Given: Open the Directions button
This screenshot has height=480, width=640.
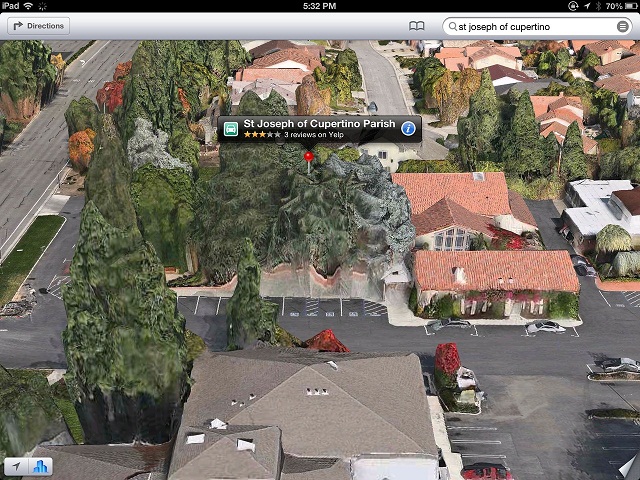Looking at the screenshot, I should [x=38, y=26].
